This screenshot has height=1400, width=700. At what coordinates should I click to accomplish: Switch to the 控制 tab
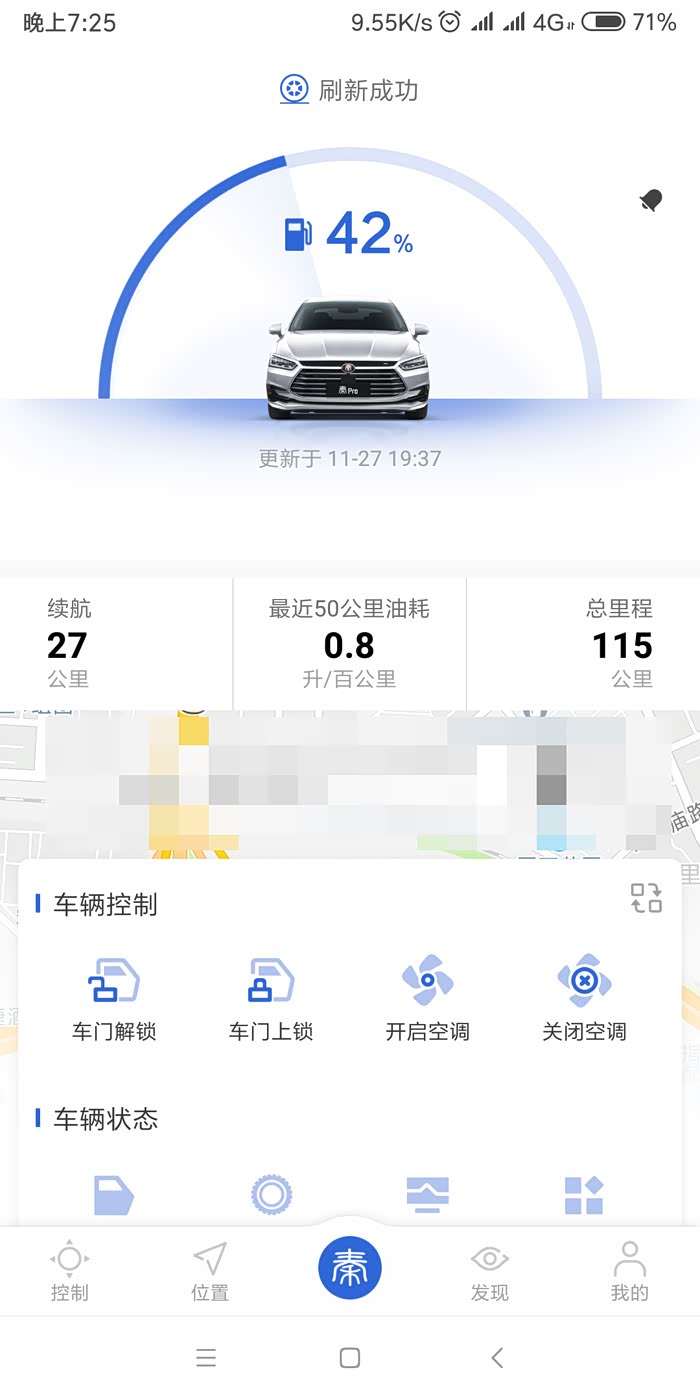70,1271
